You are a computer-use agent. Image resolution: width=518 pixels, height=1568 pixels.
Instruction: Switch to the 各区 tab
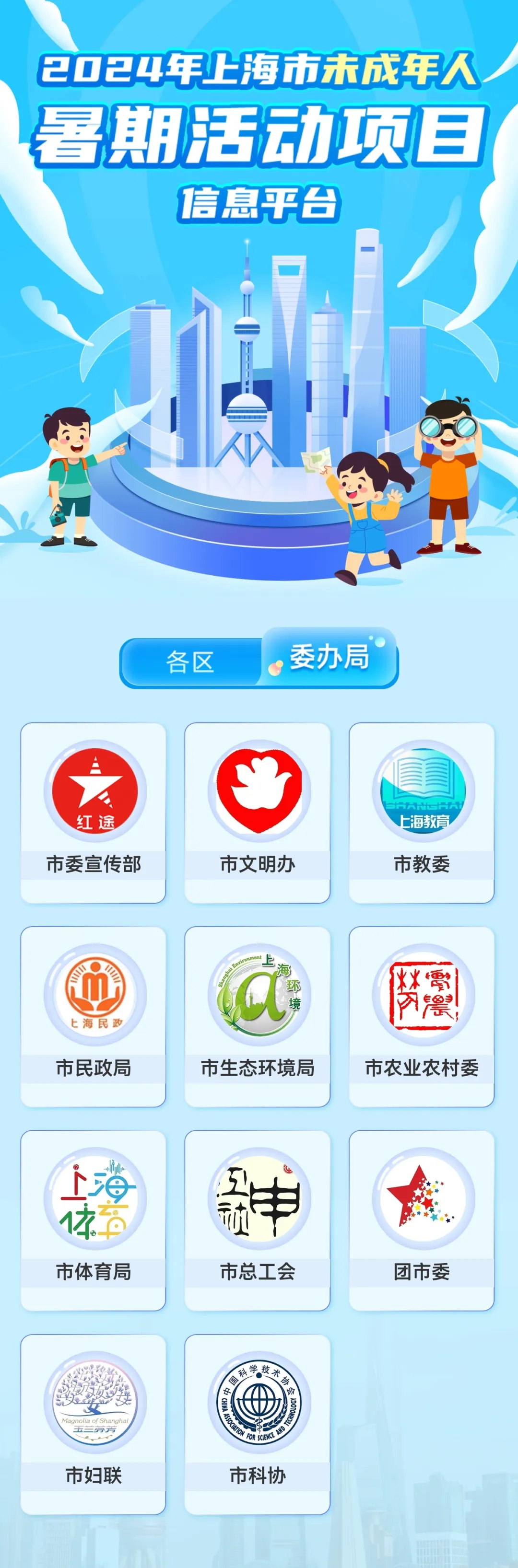point(190,662)
